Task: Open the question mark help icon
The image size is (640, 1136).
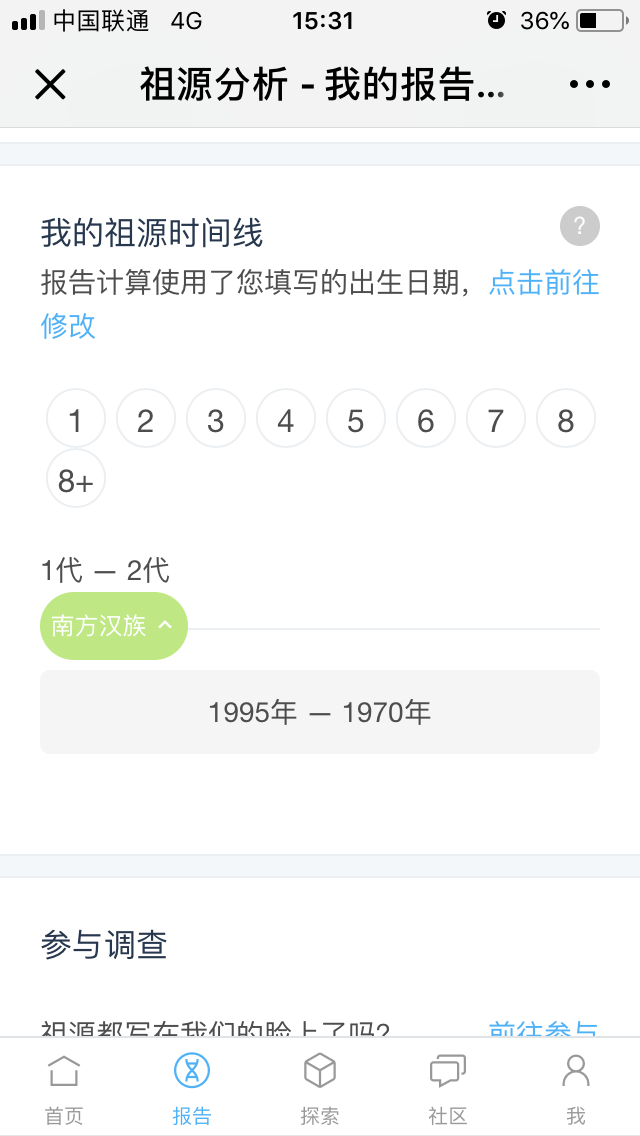Action: pos(580,226)
